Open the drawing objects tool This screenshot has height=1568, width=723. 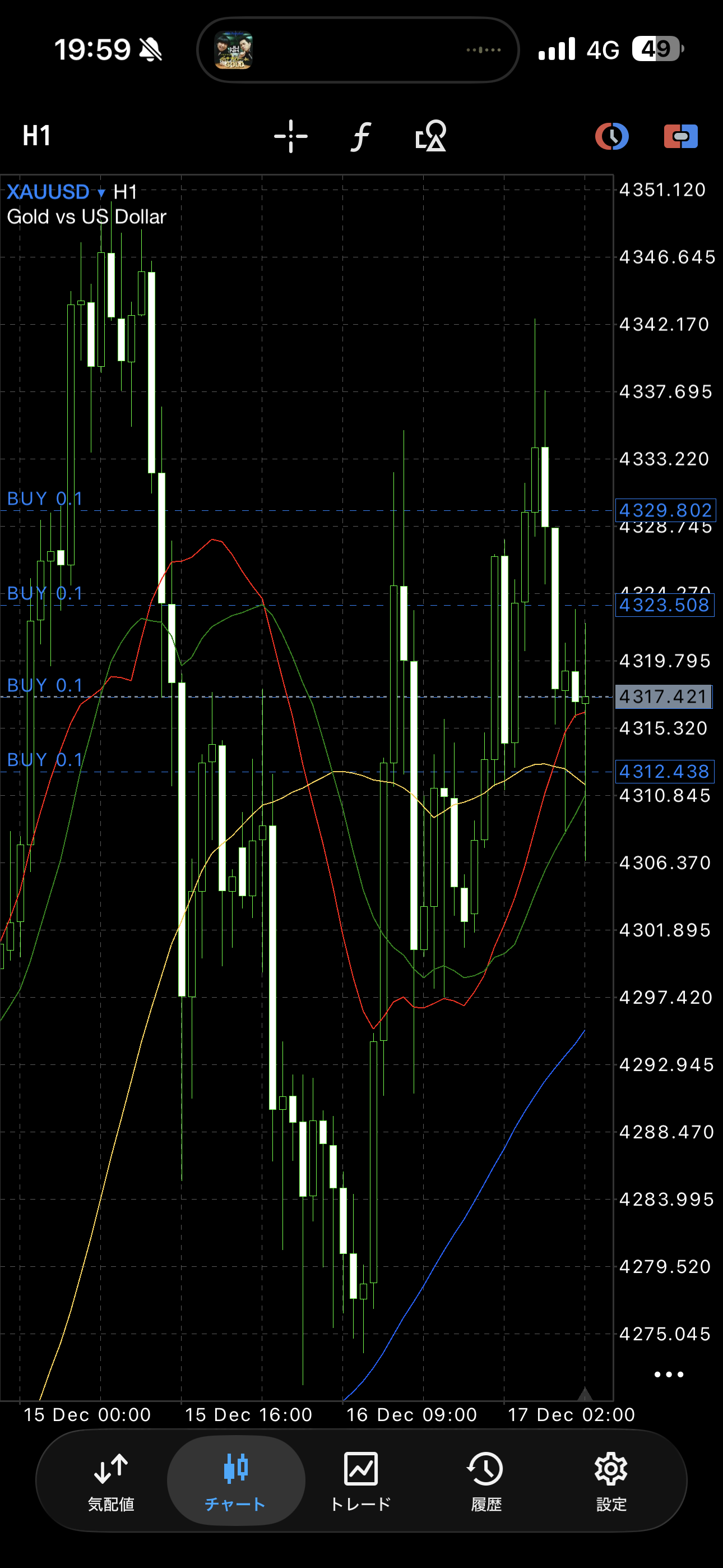(x=431, y=136)
